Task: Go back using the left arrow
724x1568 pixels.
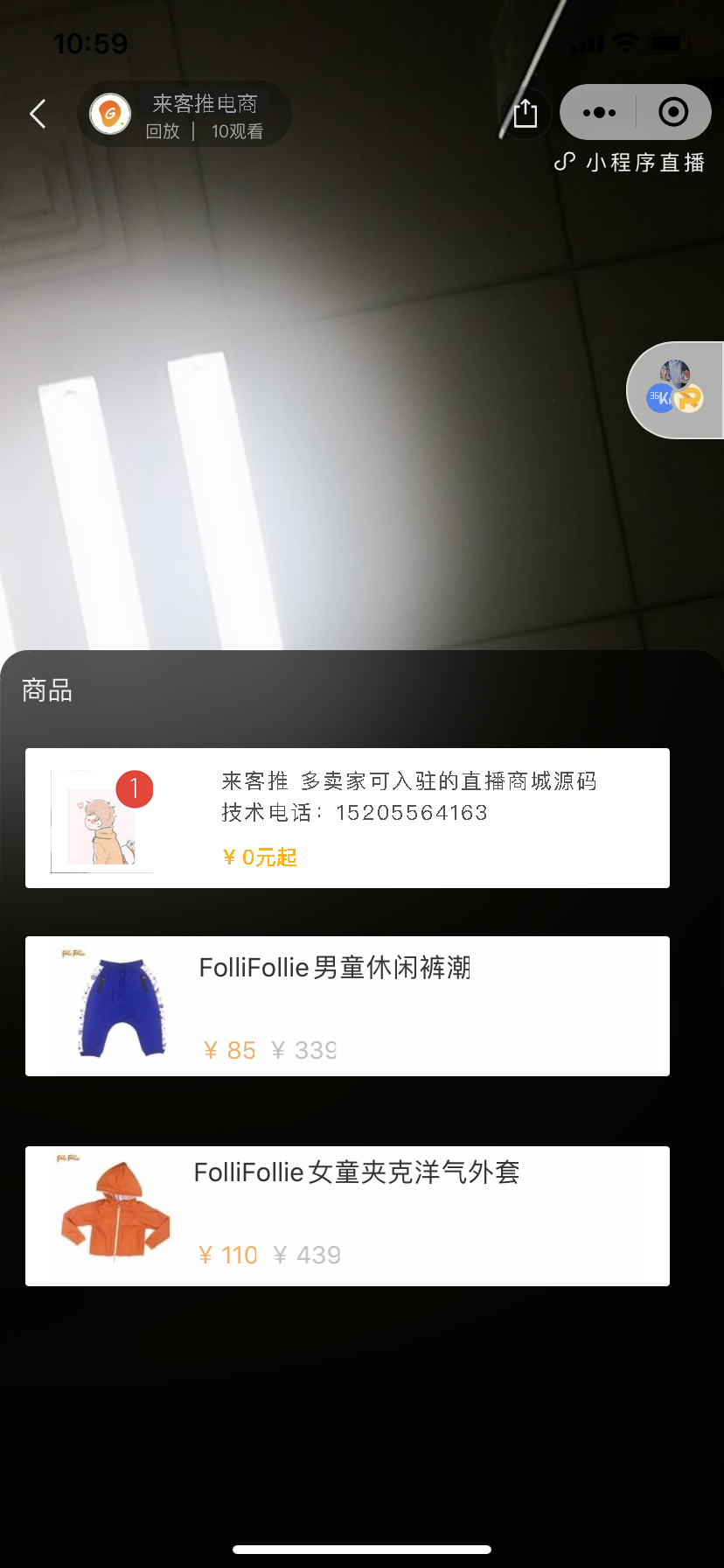Action: [38, 114]
